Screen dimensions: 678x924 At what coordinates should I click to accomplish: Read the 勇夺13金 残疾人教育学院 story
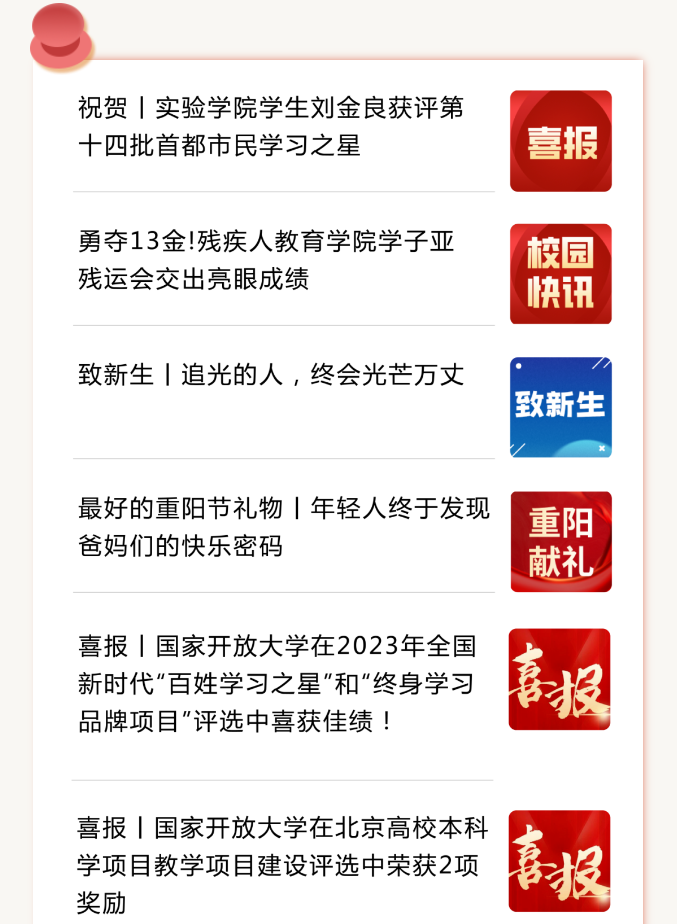pos(266,260)
